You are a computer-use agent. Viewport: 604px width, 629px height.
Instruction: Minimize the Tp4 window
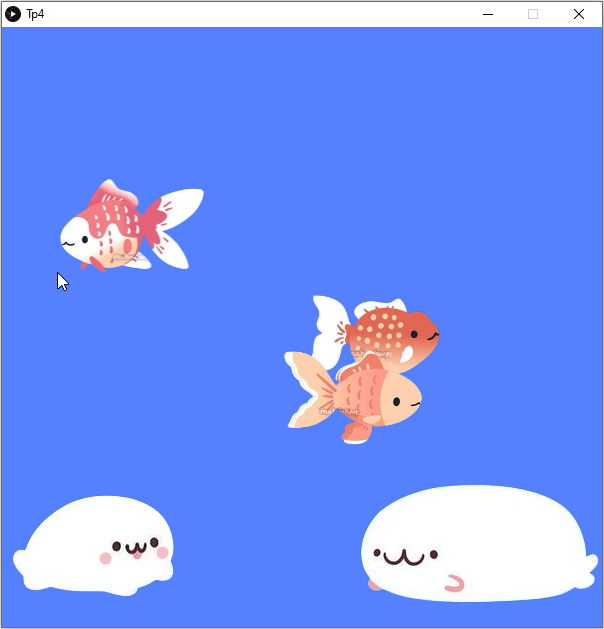tap(488, 14)
